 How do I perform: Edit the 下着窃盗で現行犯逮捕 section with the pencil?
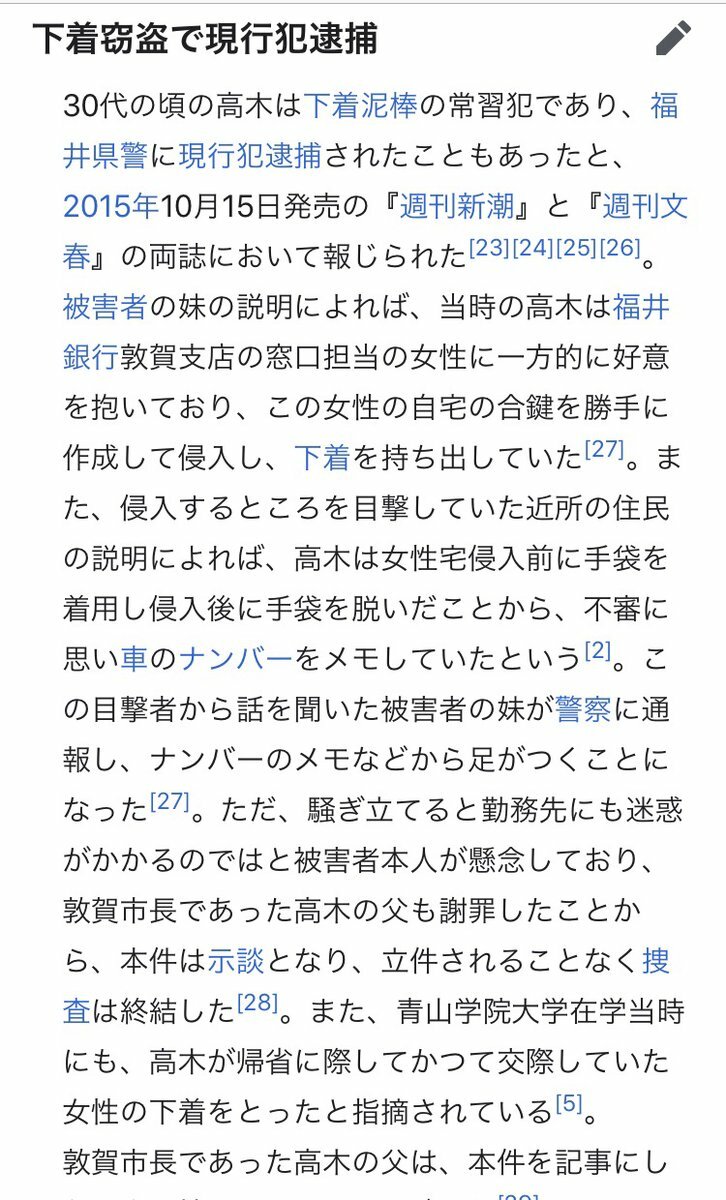673,38
